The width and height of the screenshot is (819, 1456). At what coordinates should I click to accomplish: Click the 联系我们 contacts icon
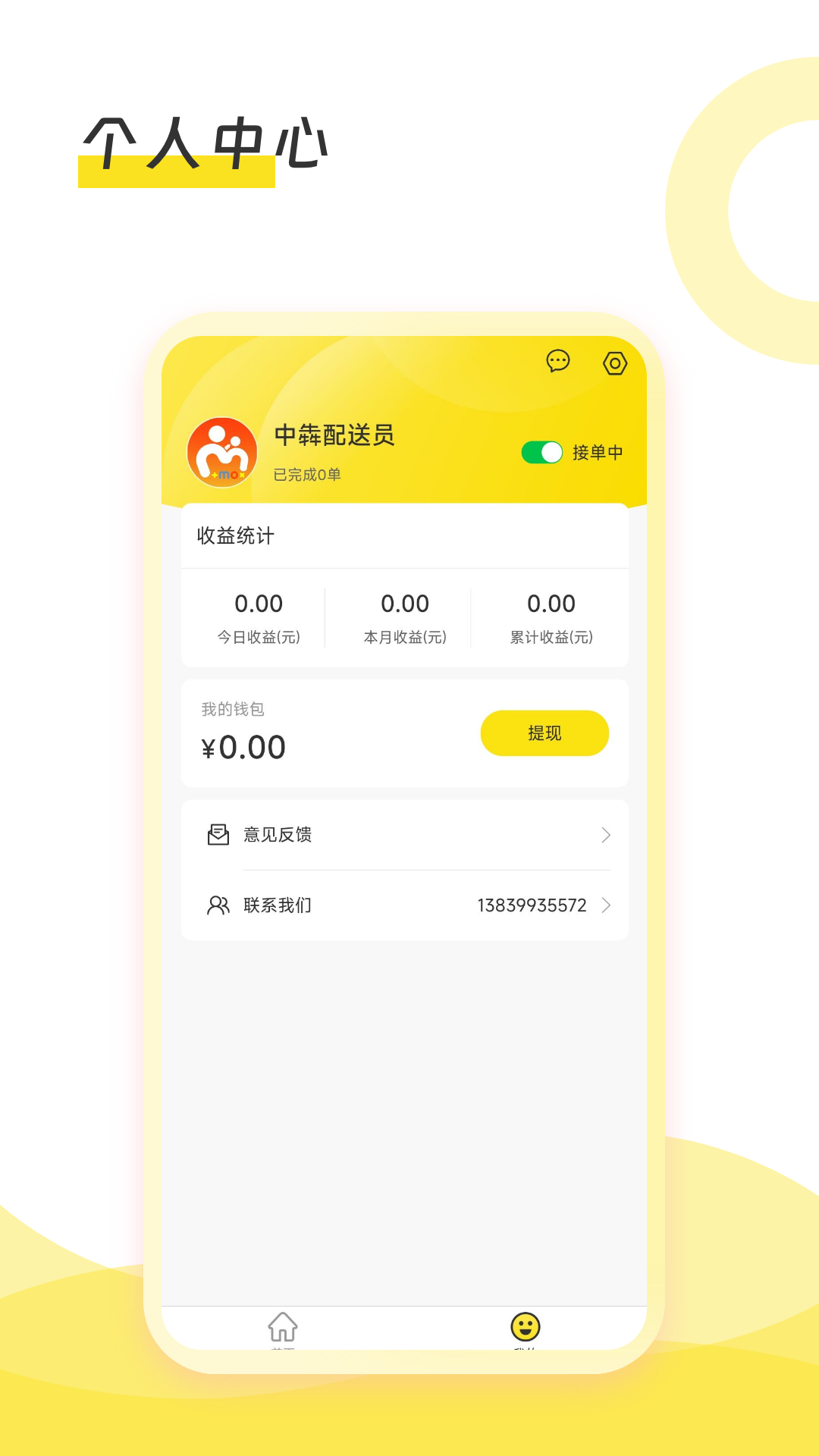click(218, 905)
